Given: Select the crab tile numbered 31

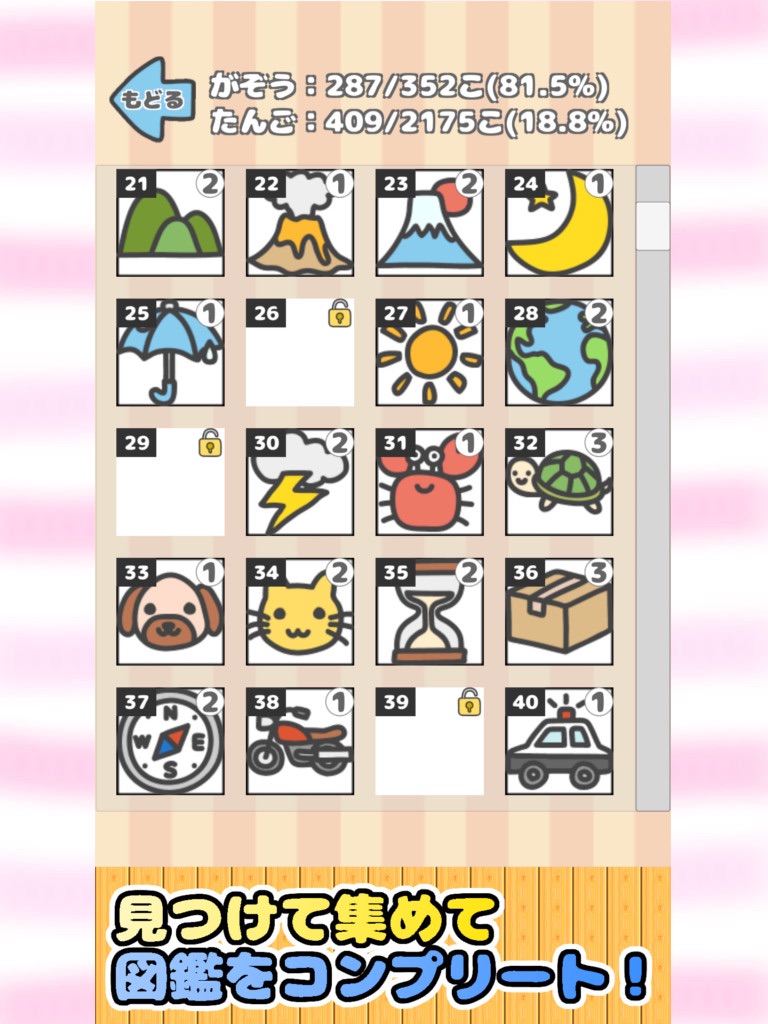Looking at the screenshot, I should point(430,482).
